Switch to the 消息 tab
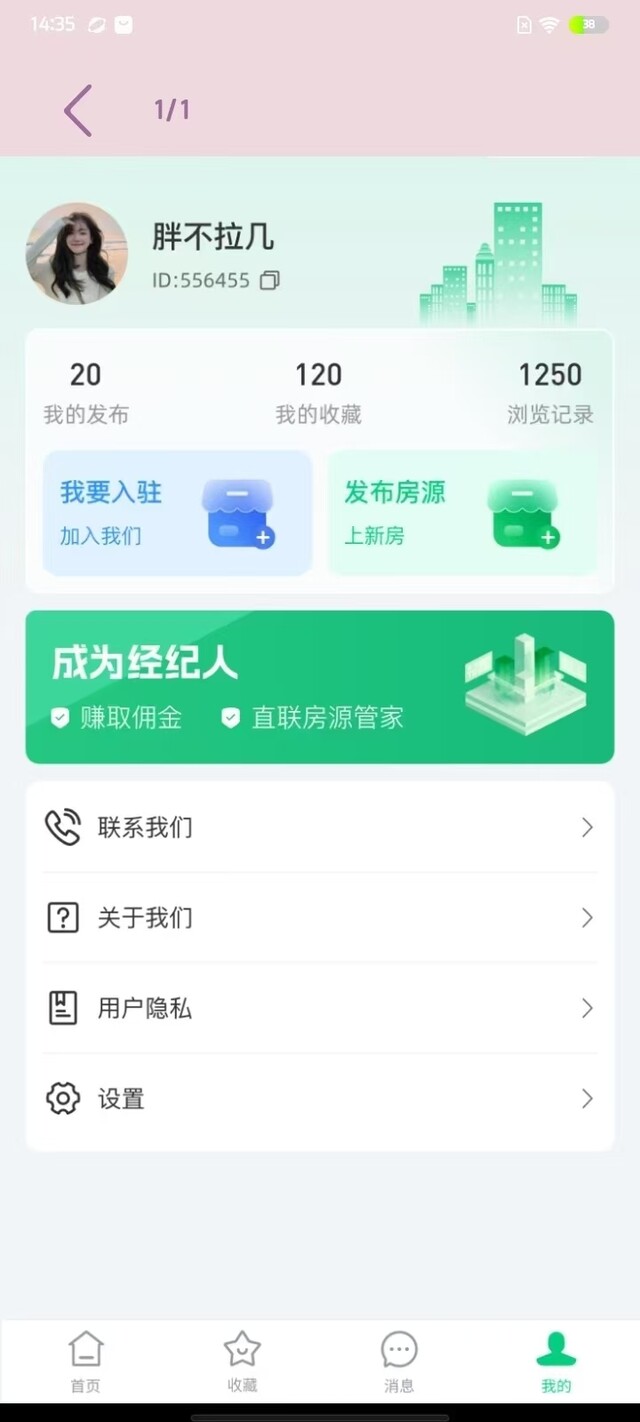The image size is (640, 1422). (x=399, y=1361)
